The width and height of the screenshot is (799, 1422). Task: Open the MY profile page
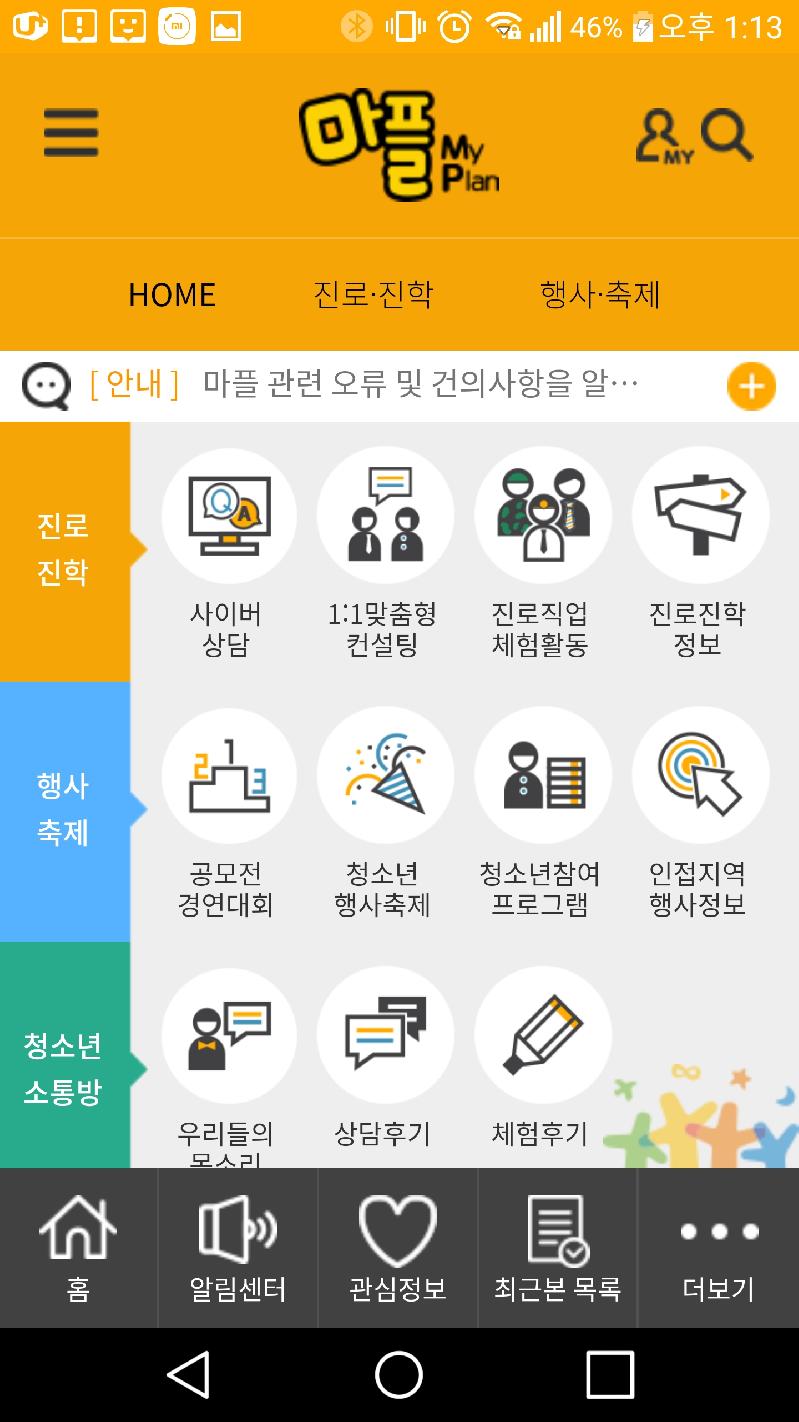(663, 136)
